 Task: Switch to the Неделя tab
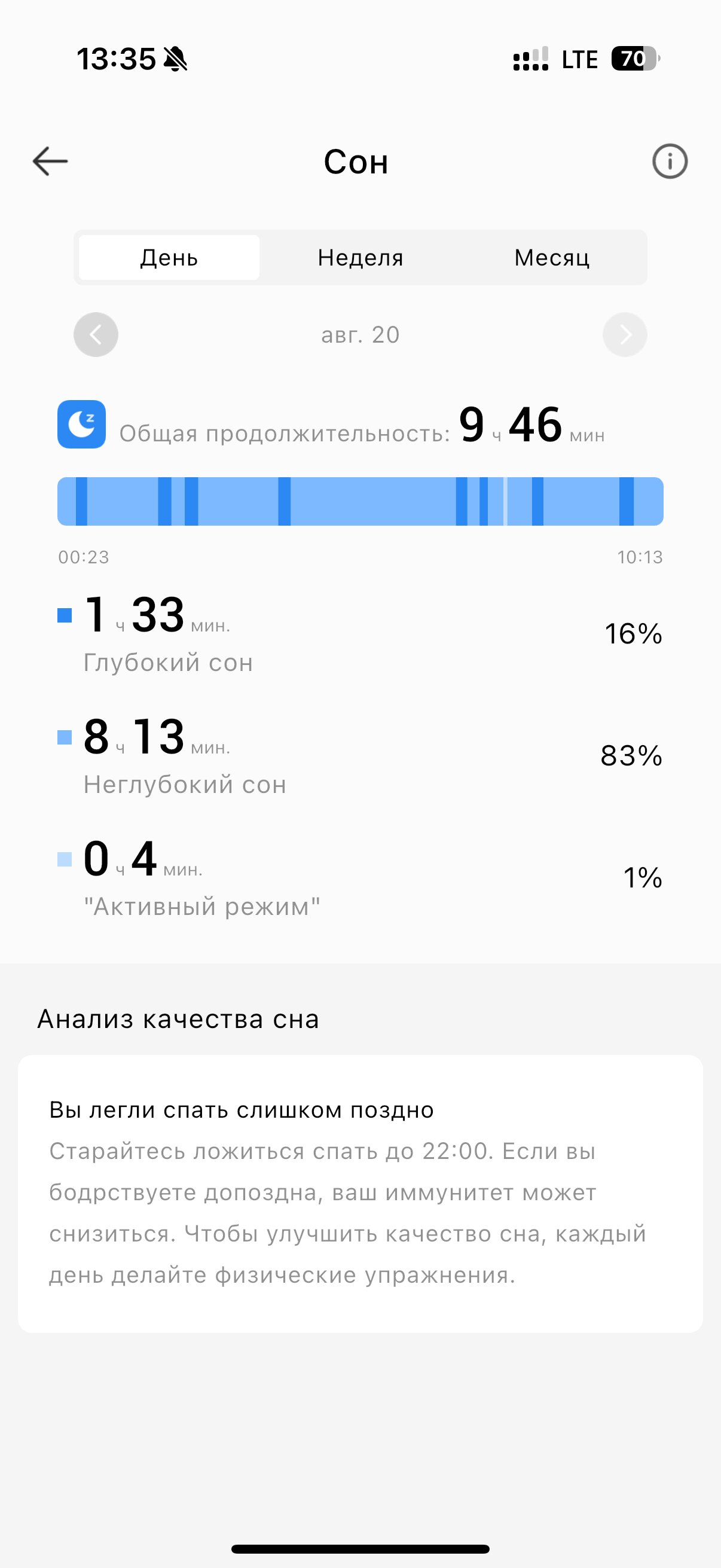(x=360, y=258)
